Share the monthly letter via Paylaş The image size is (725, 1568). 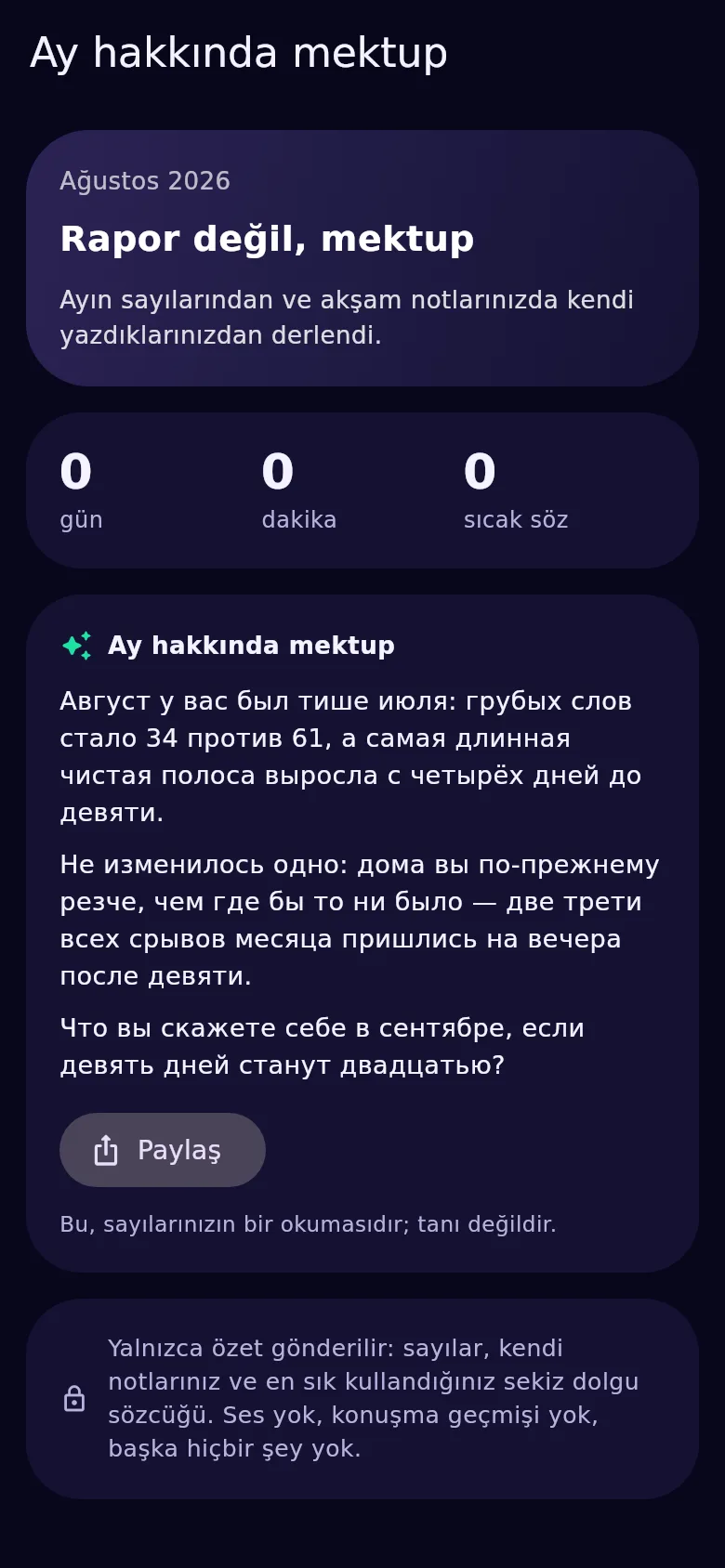point(163,1150)
